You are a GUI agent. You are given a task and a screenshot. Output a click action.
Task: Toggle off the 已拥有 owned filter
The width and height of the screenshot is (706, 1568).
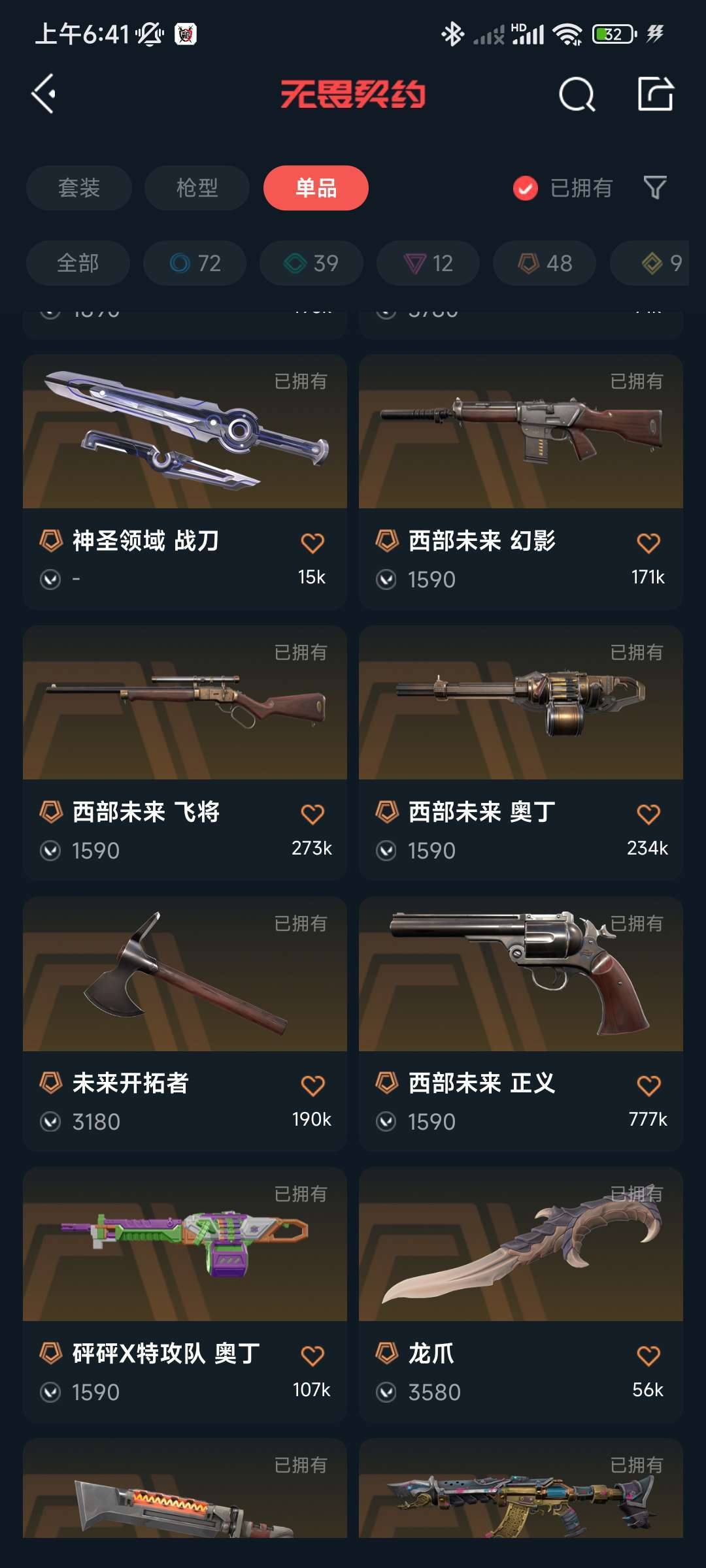tap(563, 188)
